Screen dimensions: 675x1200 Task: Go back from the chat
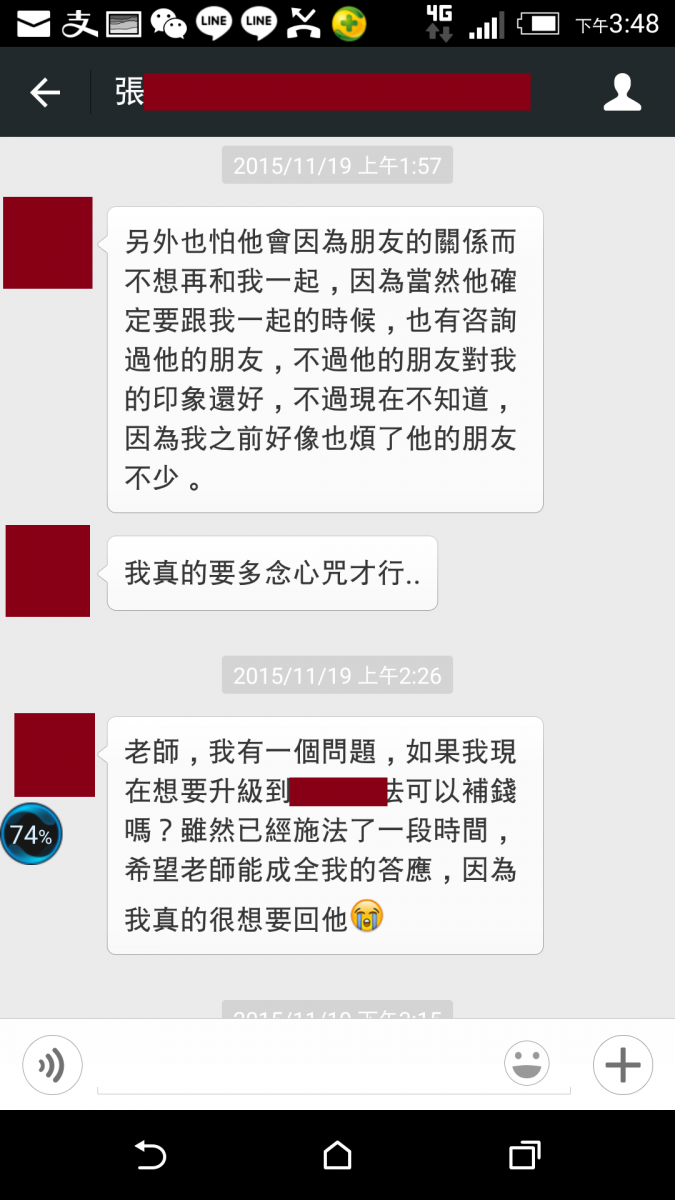point(45,93)
